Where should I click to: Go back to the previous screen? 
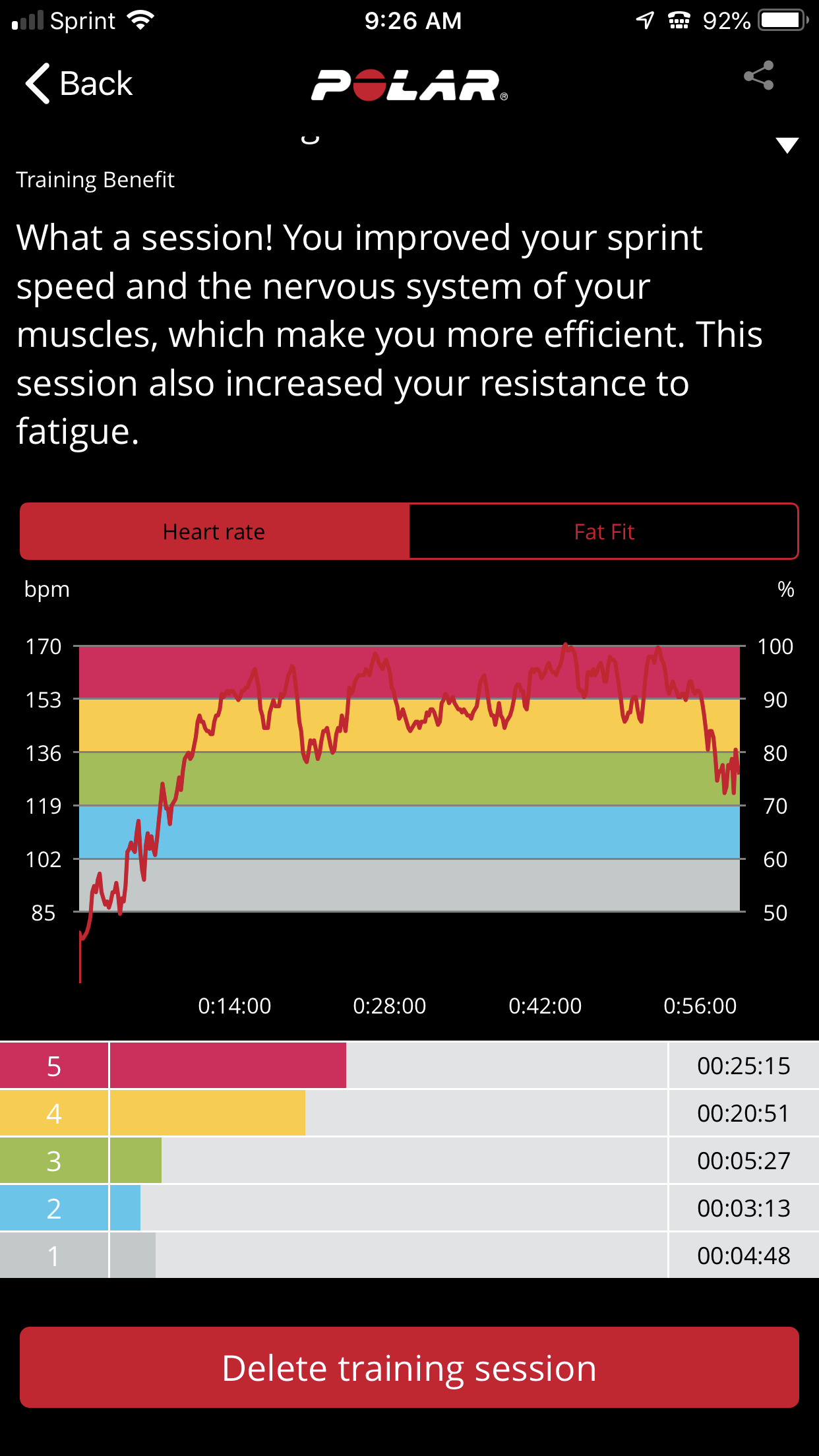pos(79,84)
